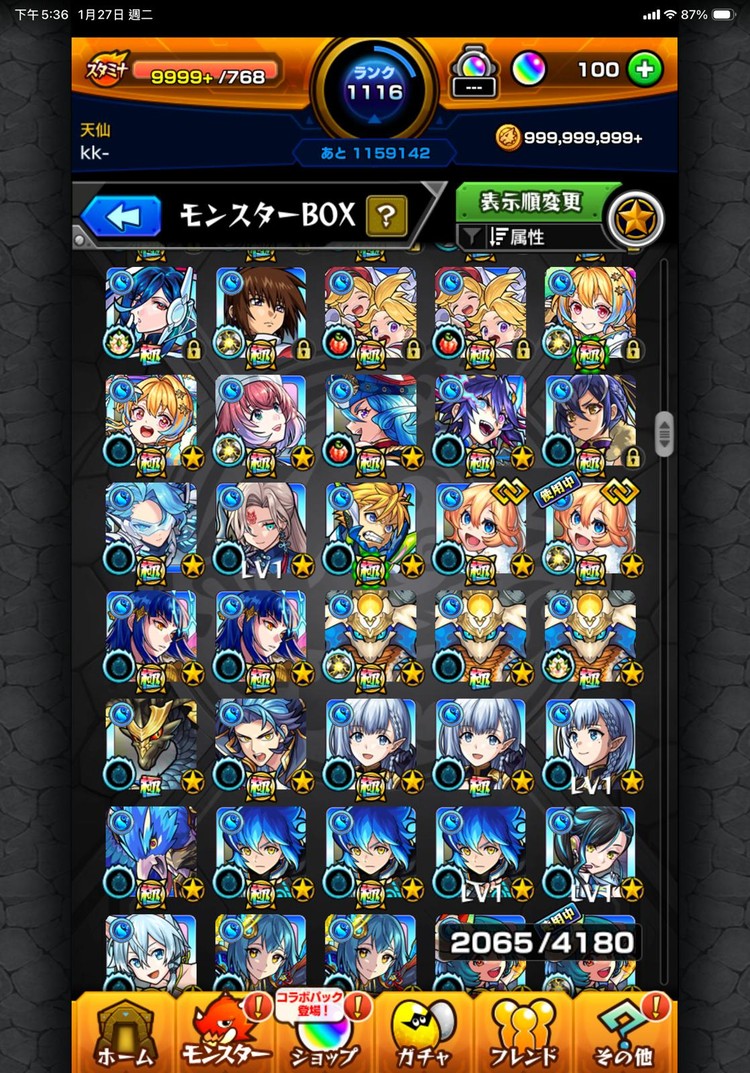This screenshot has height=1073, width=750.
Task: Tap the monster list scrollbar handle
Action: pos(664,434)
